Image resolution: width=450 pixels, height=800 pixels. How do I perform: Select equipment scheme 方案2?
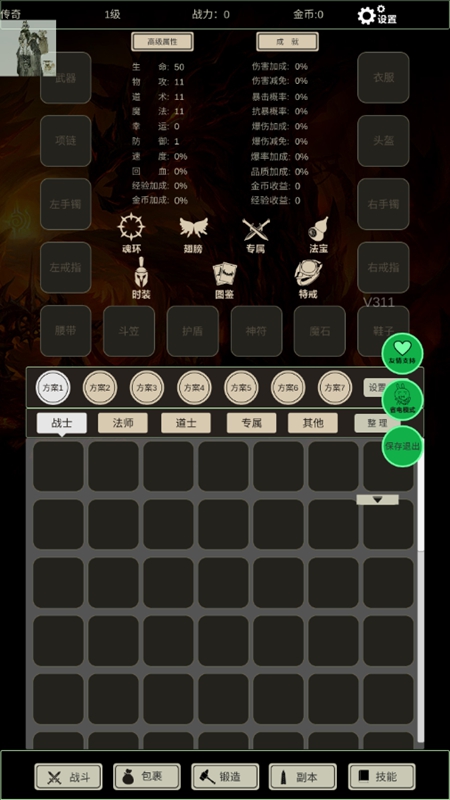point(100,387)
